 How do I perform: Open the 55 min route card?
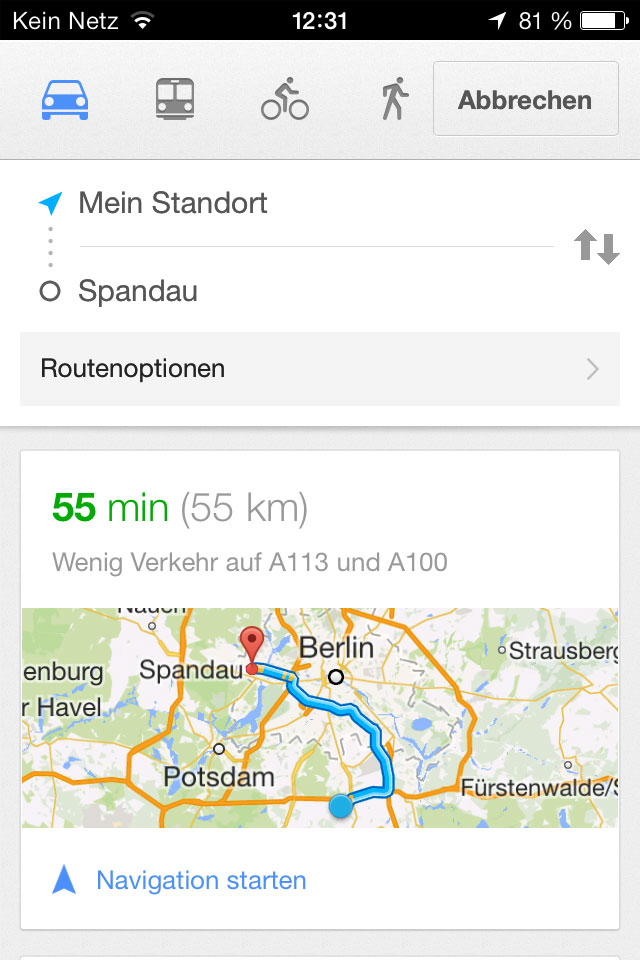pos(320,530)
